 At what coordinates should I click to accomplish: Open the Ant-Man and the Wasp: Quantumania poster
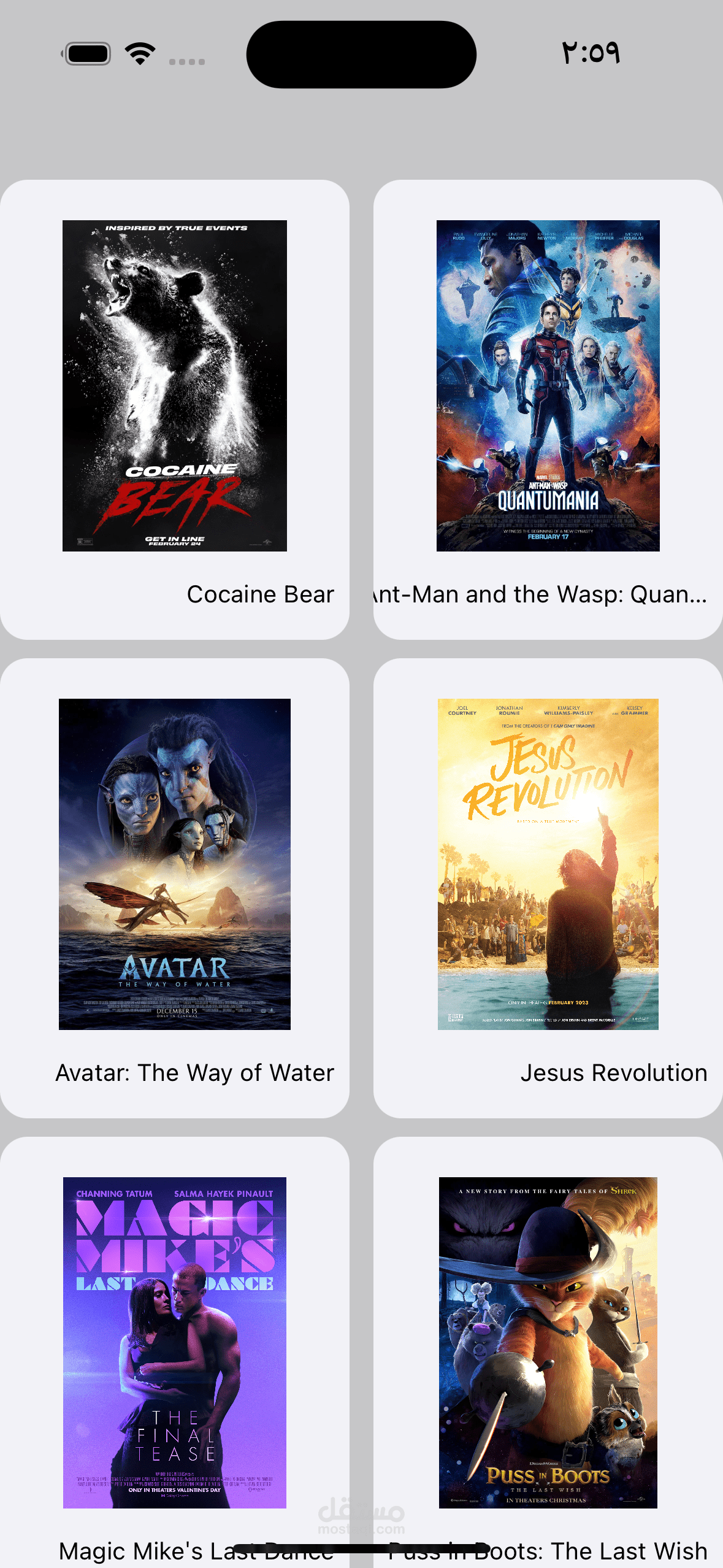(548, 386)
